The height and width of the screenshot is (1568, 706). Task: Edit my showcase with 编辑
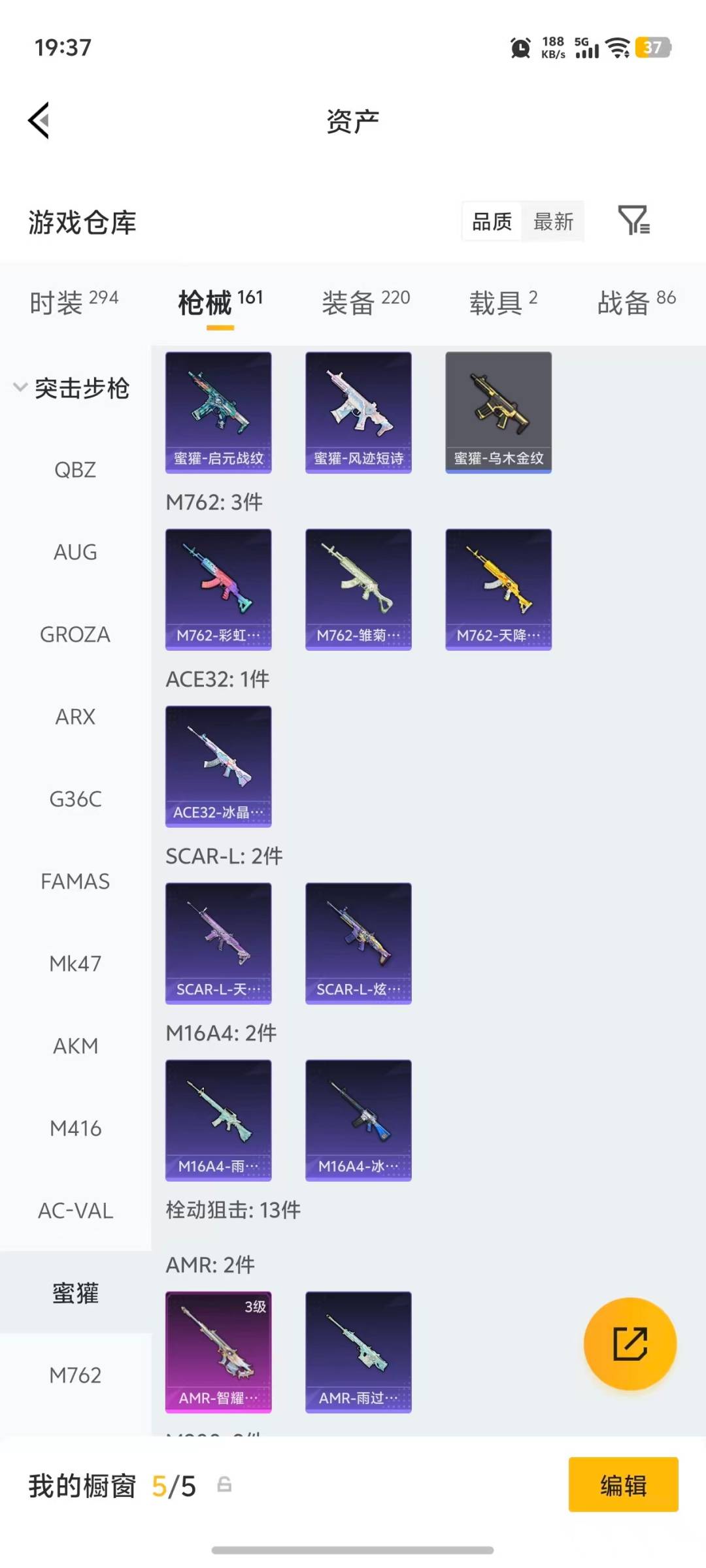(623, 1485)
